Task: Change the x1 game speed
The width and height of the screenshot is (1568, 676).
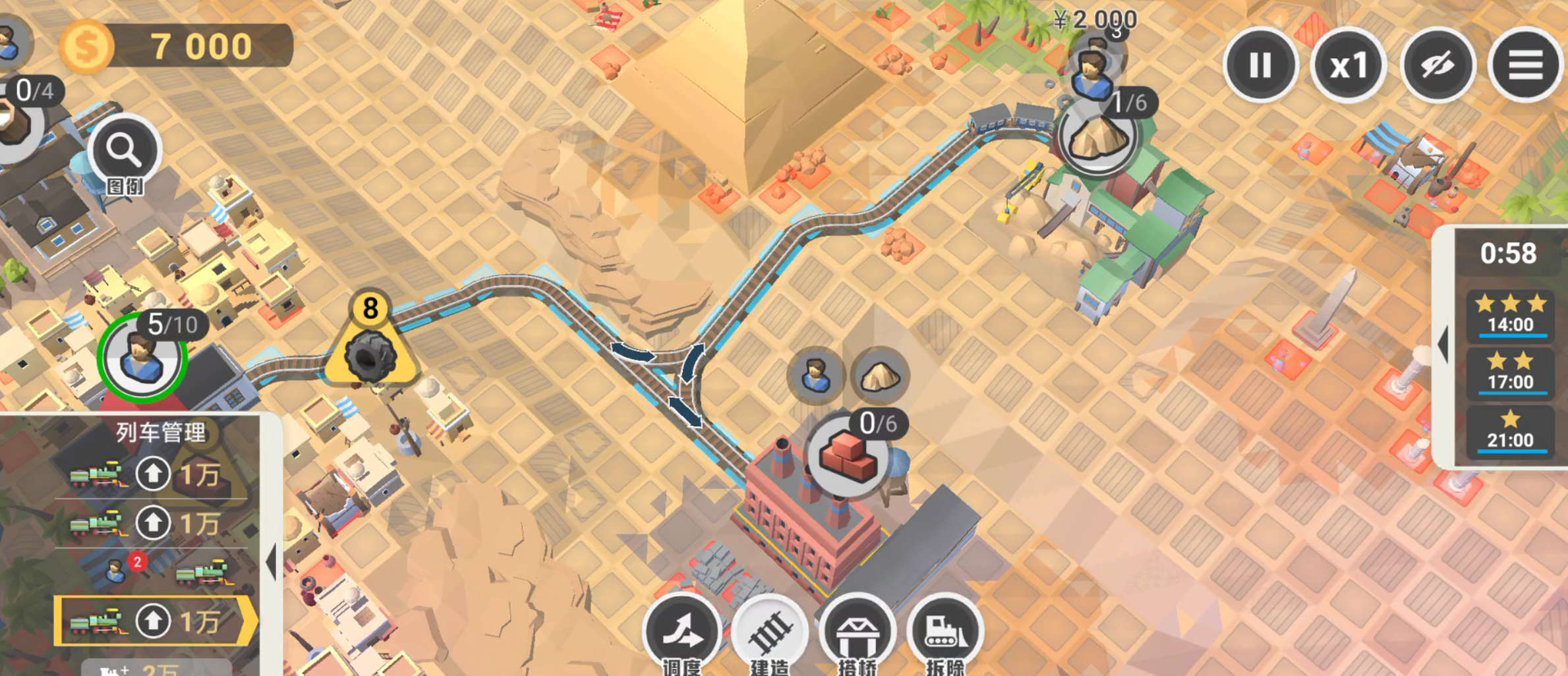Action: point(1349,65)
